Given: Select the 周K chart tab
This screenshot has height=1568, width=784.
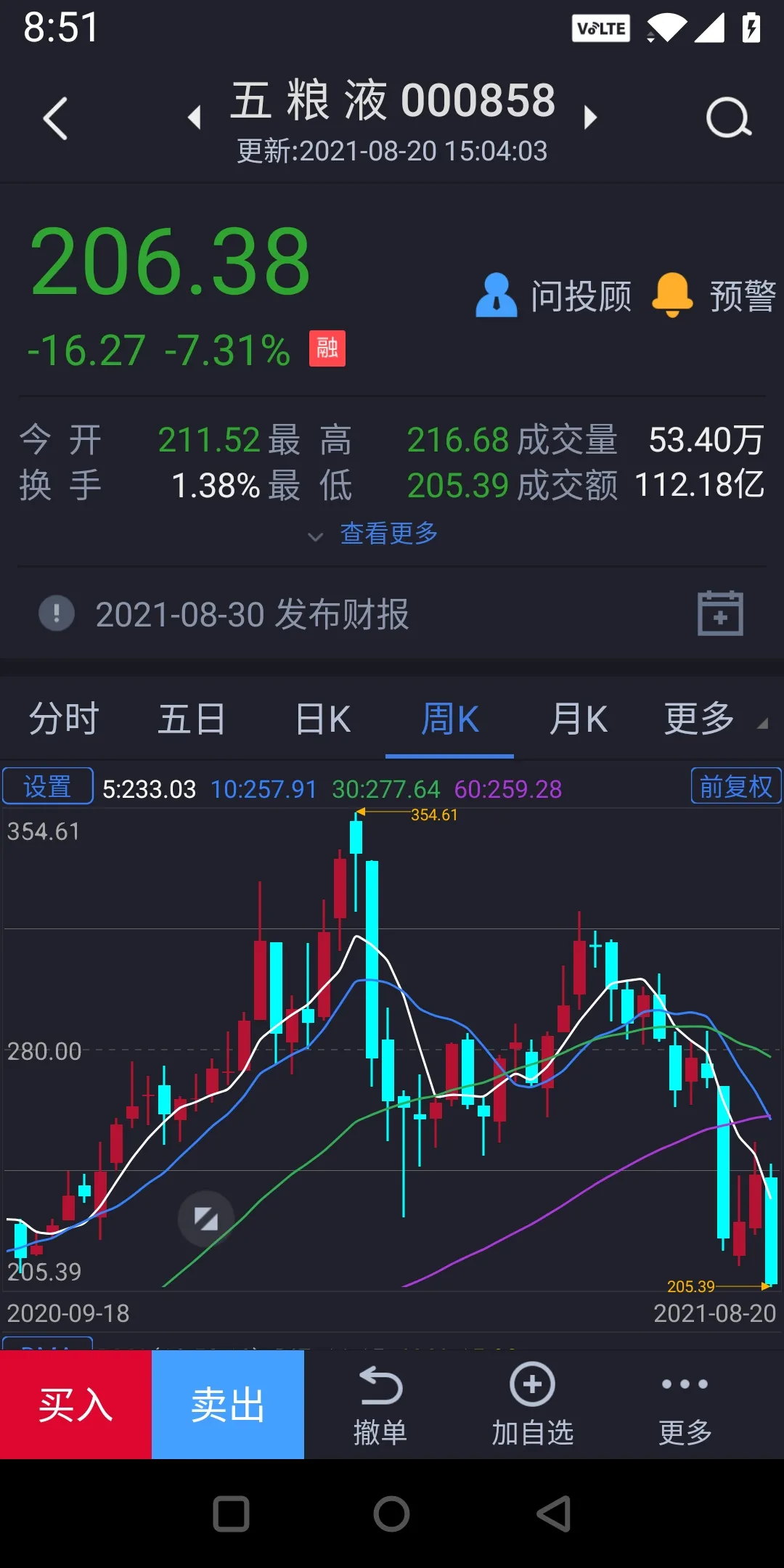Looking at the screenshot, I should tap(450, 719).
